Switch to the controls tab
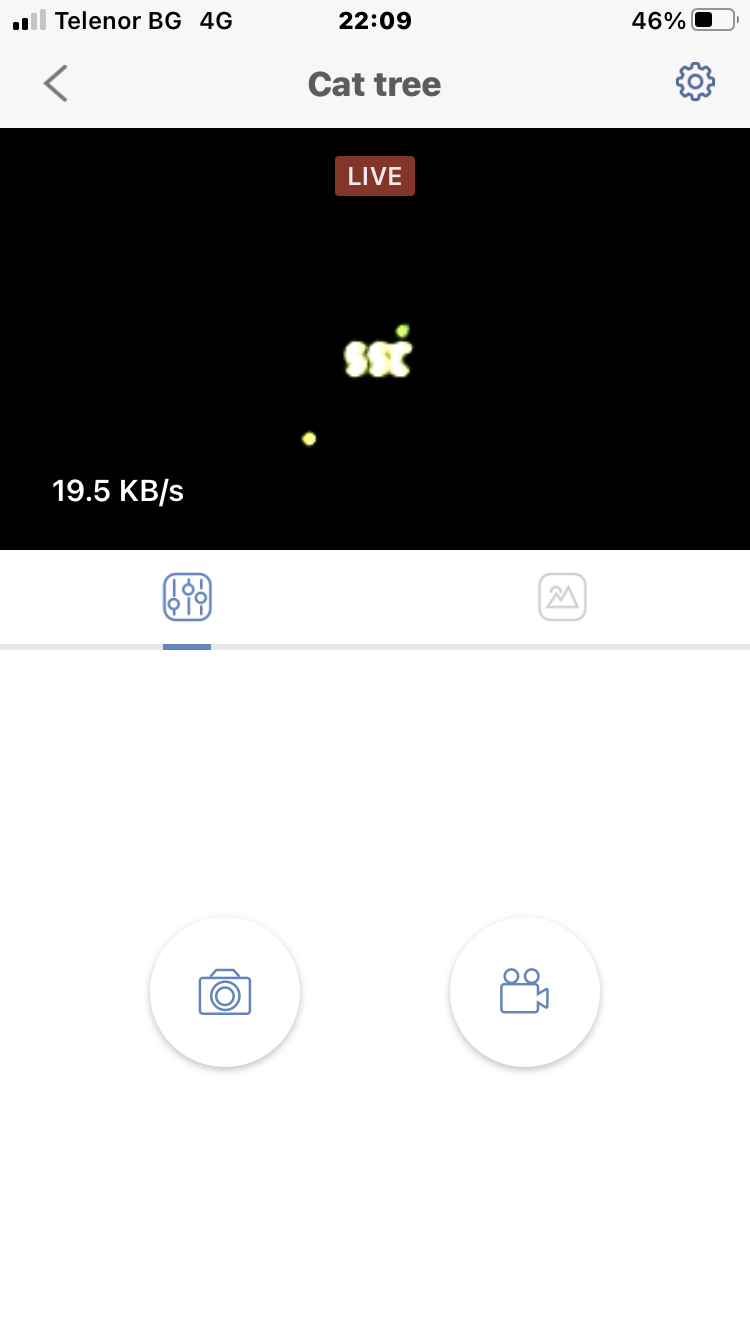The image size is (750, 1334). 187,598
